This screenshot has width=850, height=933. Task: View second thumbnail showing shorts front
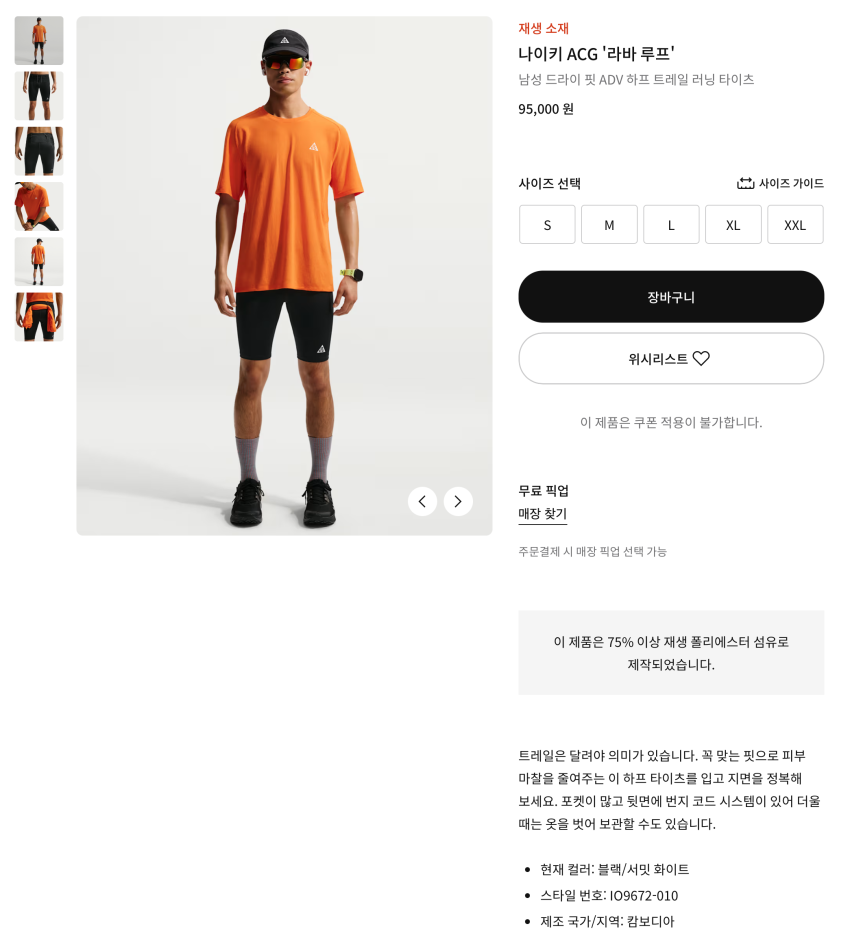[x=39, y=96]
